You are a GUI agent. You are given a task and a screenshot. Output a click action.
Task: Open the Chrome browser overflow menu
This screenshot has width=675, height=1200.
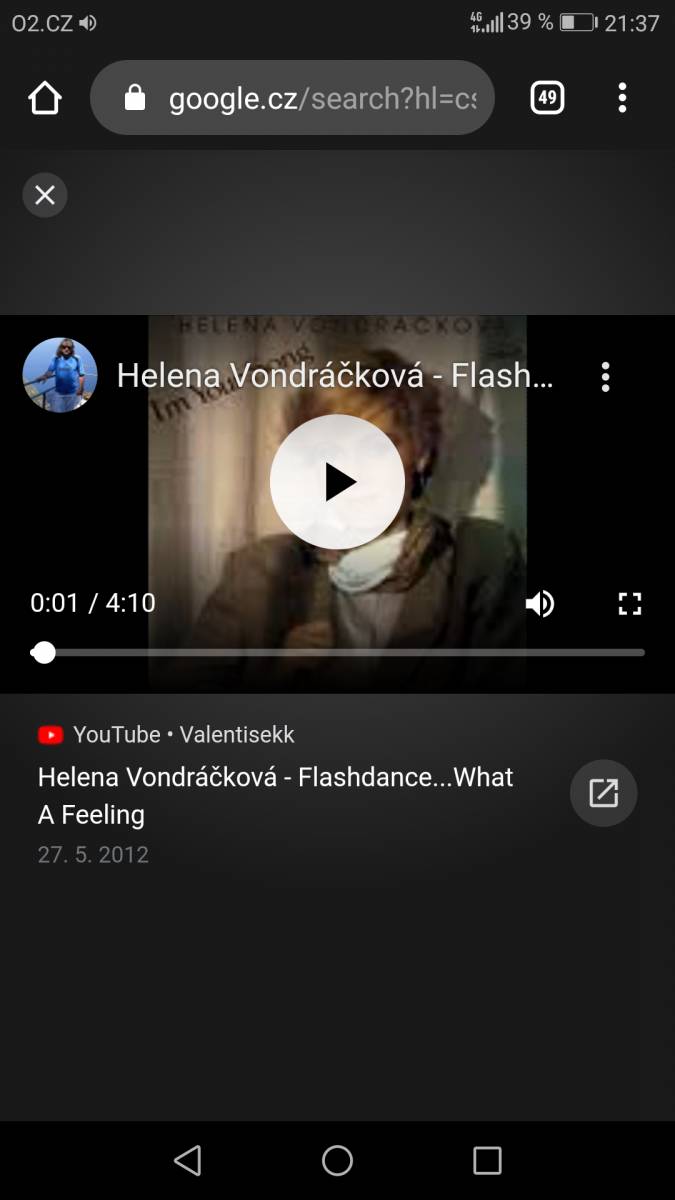[x=622, y=98]
